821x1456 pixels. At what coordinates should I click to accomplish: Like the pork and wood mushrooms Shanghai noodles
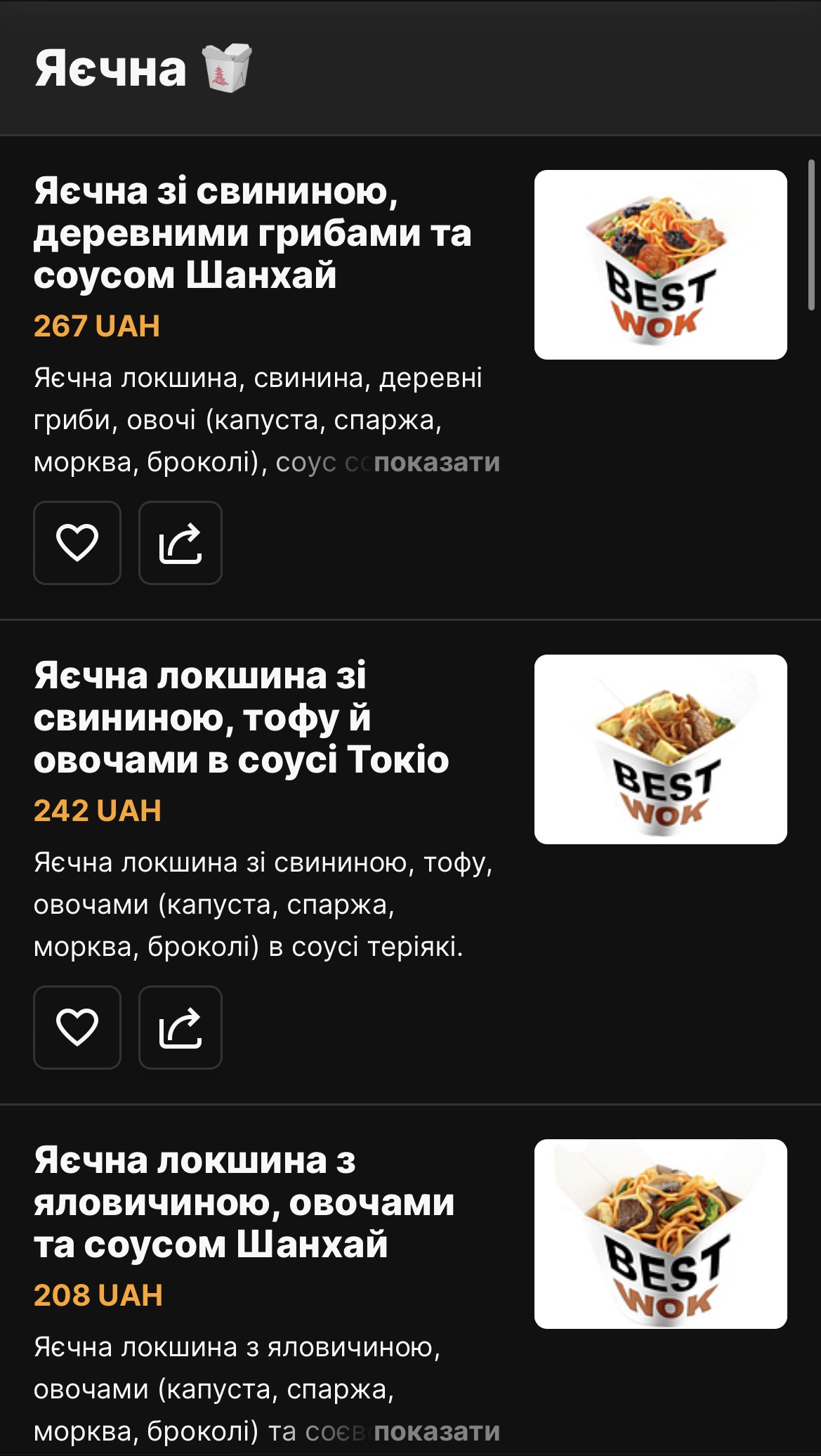point(77,543)
